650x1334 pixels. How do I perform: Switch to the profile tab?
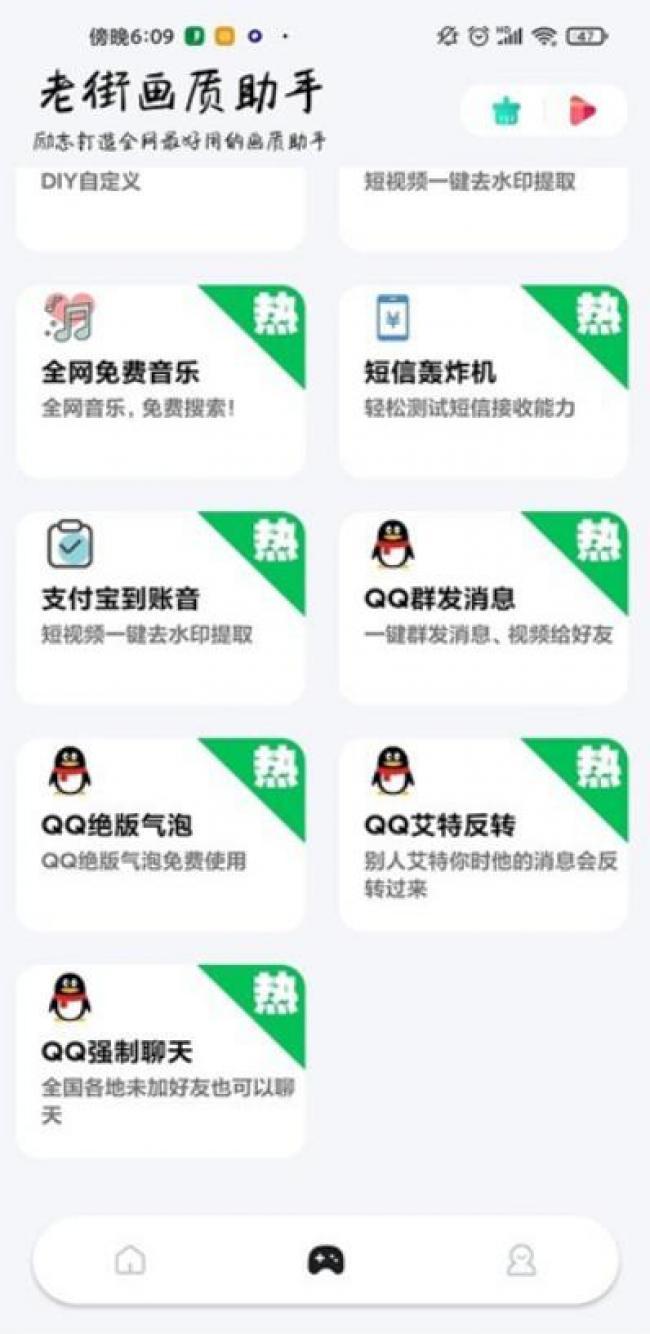pos(520,1260)
